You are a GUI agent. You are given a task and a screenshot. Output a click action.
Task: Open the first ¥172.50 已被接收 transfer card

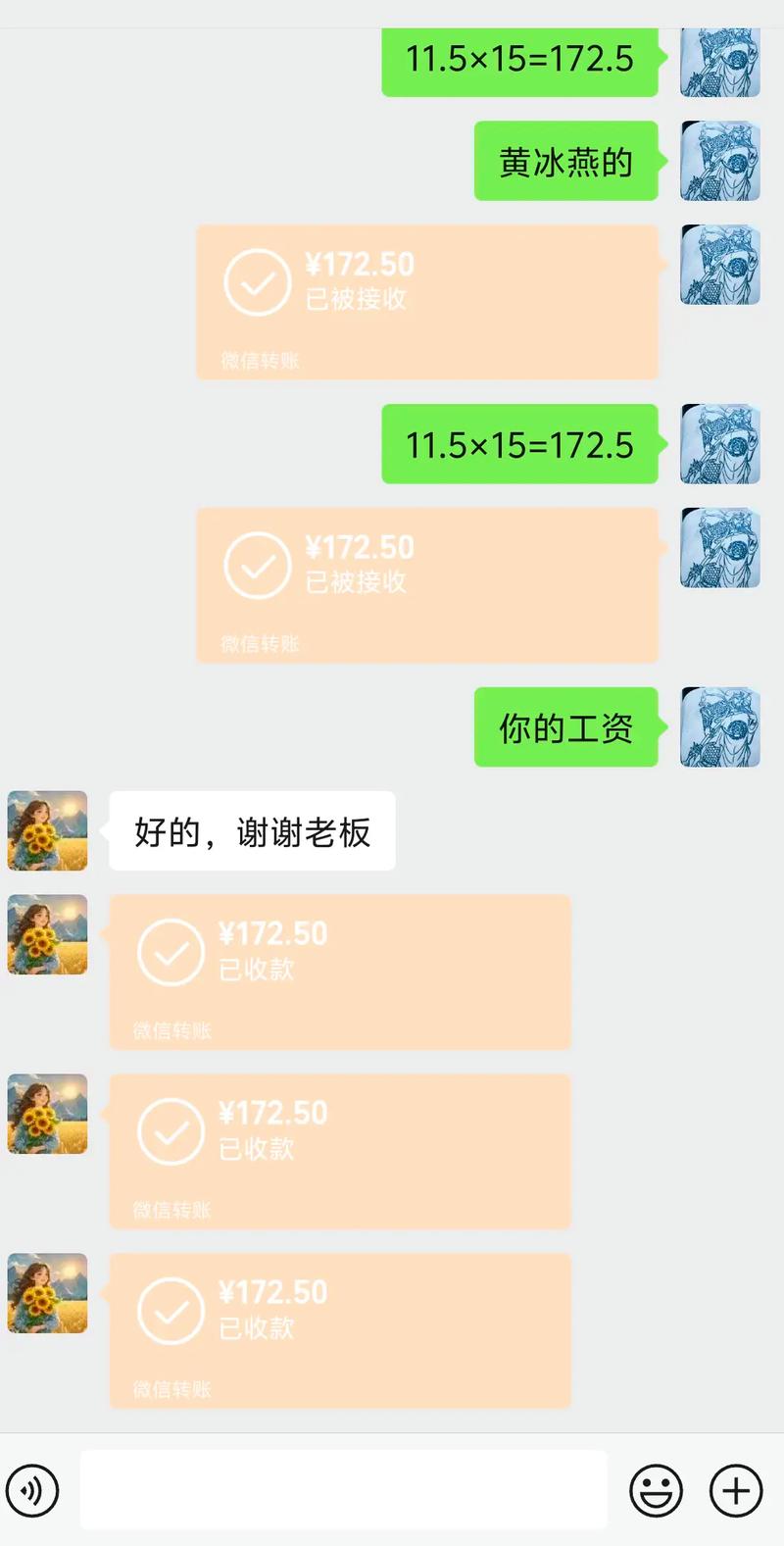[x=428, y=301]
